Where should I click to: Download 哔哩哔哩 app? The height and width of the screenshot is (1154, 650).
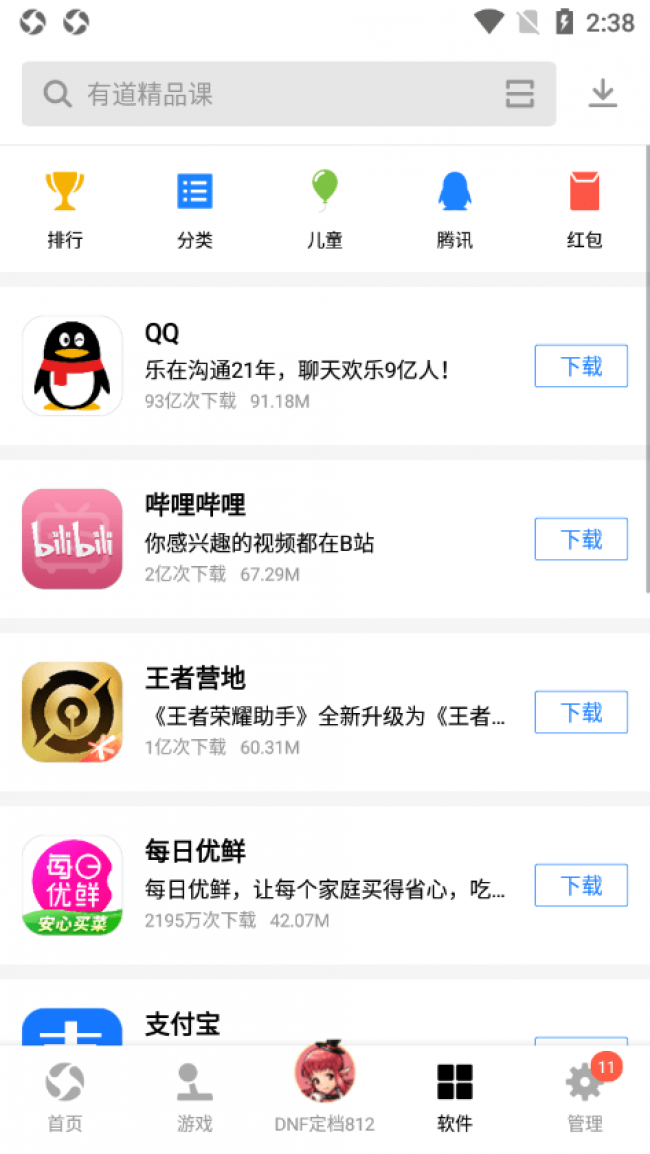pyautogui.click(x=581, y=539)
